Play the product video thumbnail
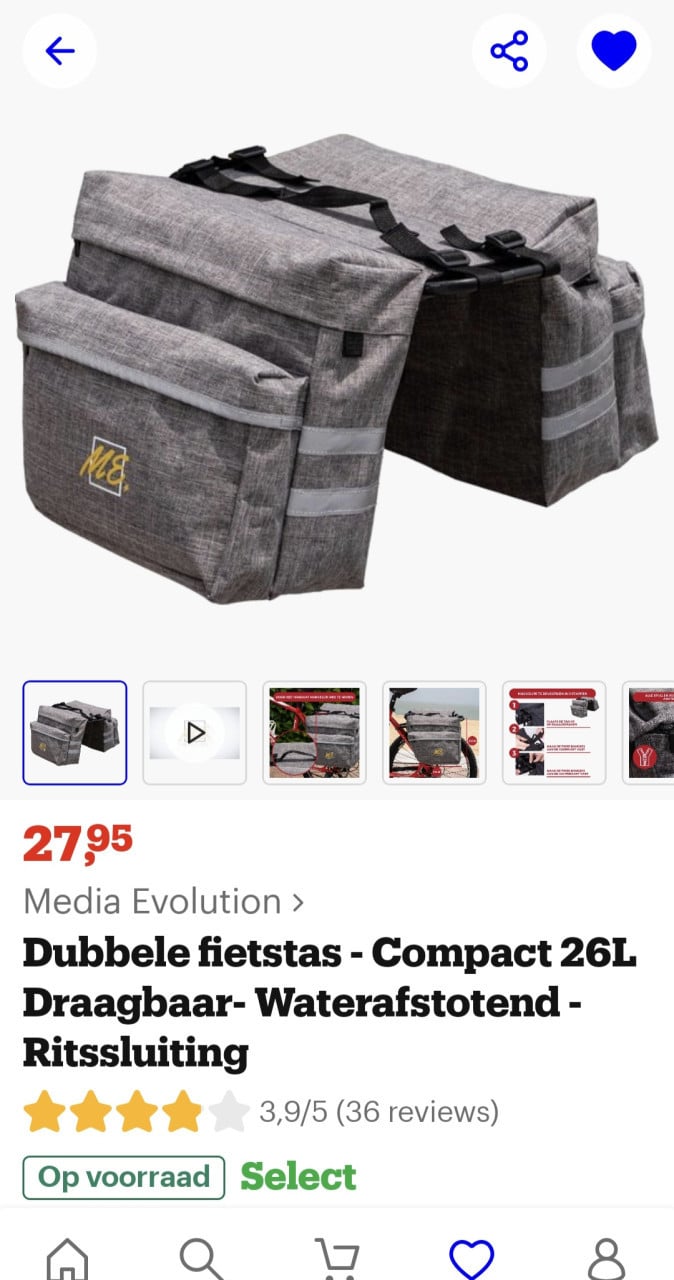 point(195,733)
